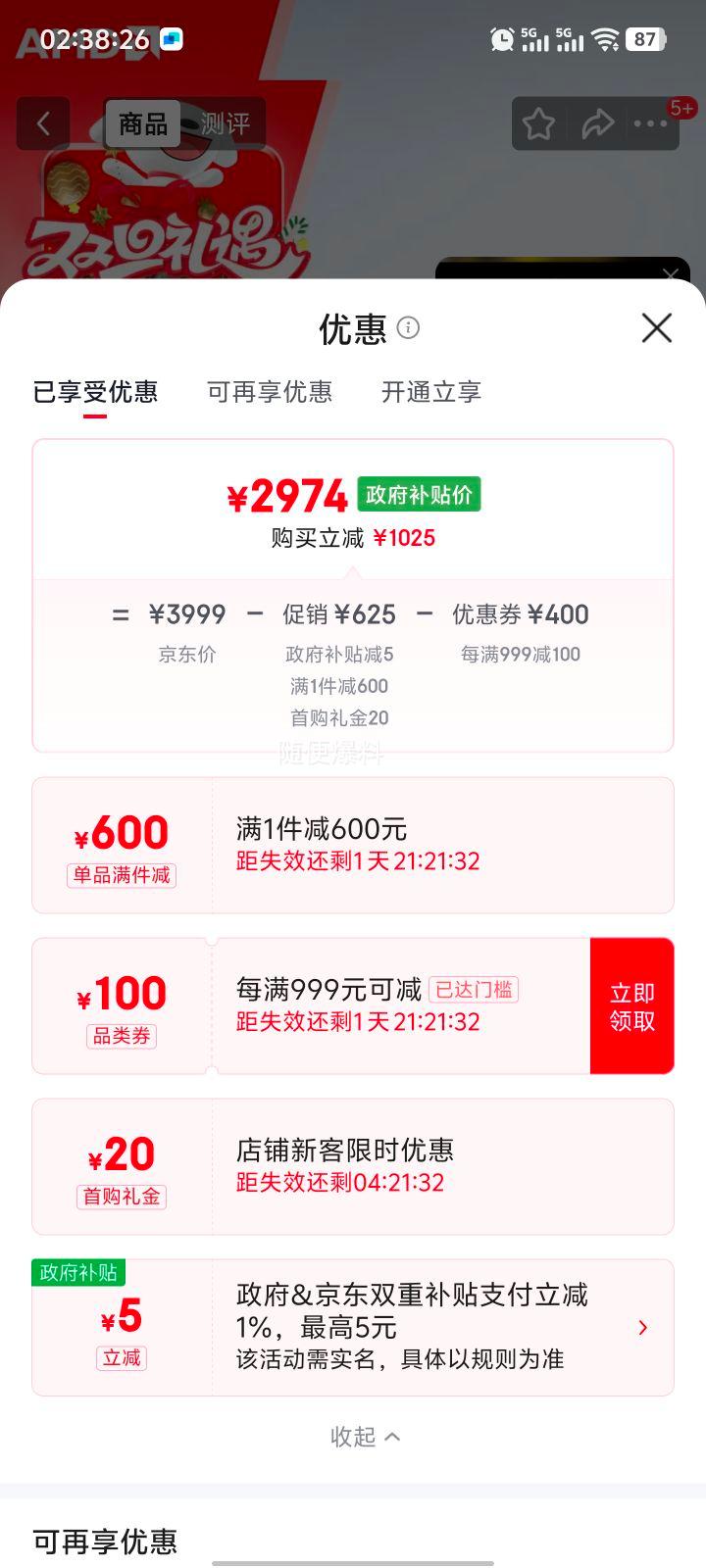706x1568 pixels.
Task: Expand the ¥5 government subsidy details chevron
Action: point(643,1328)
